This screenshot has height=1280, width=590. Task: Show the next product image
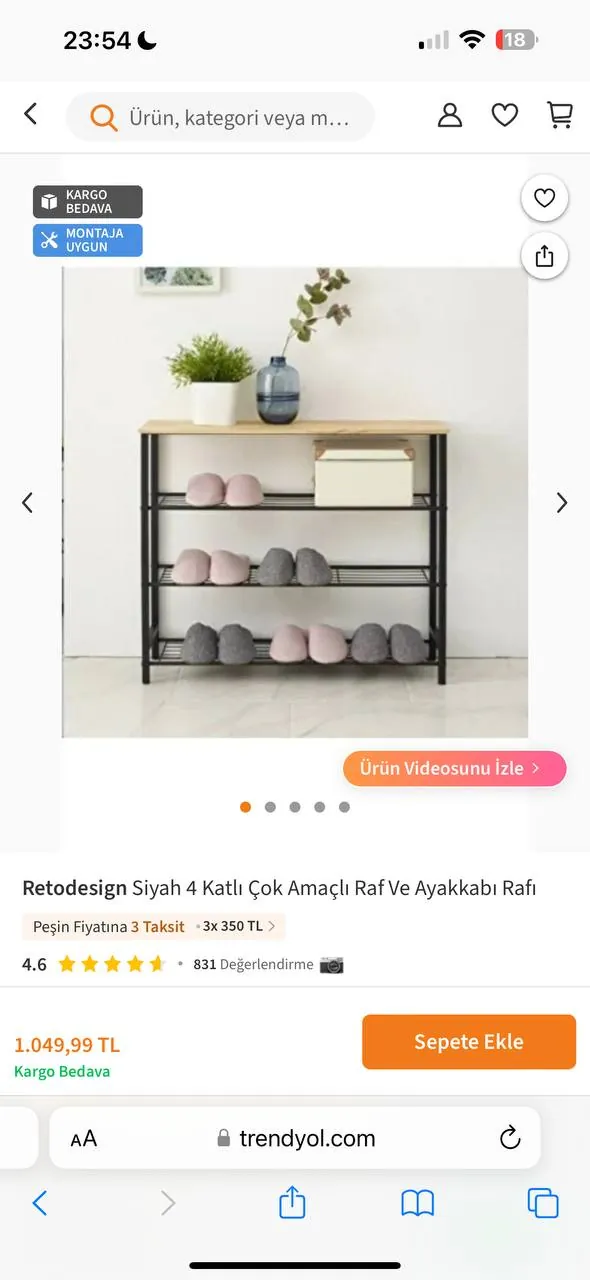(562, 503)
